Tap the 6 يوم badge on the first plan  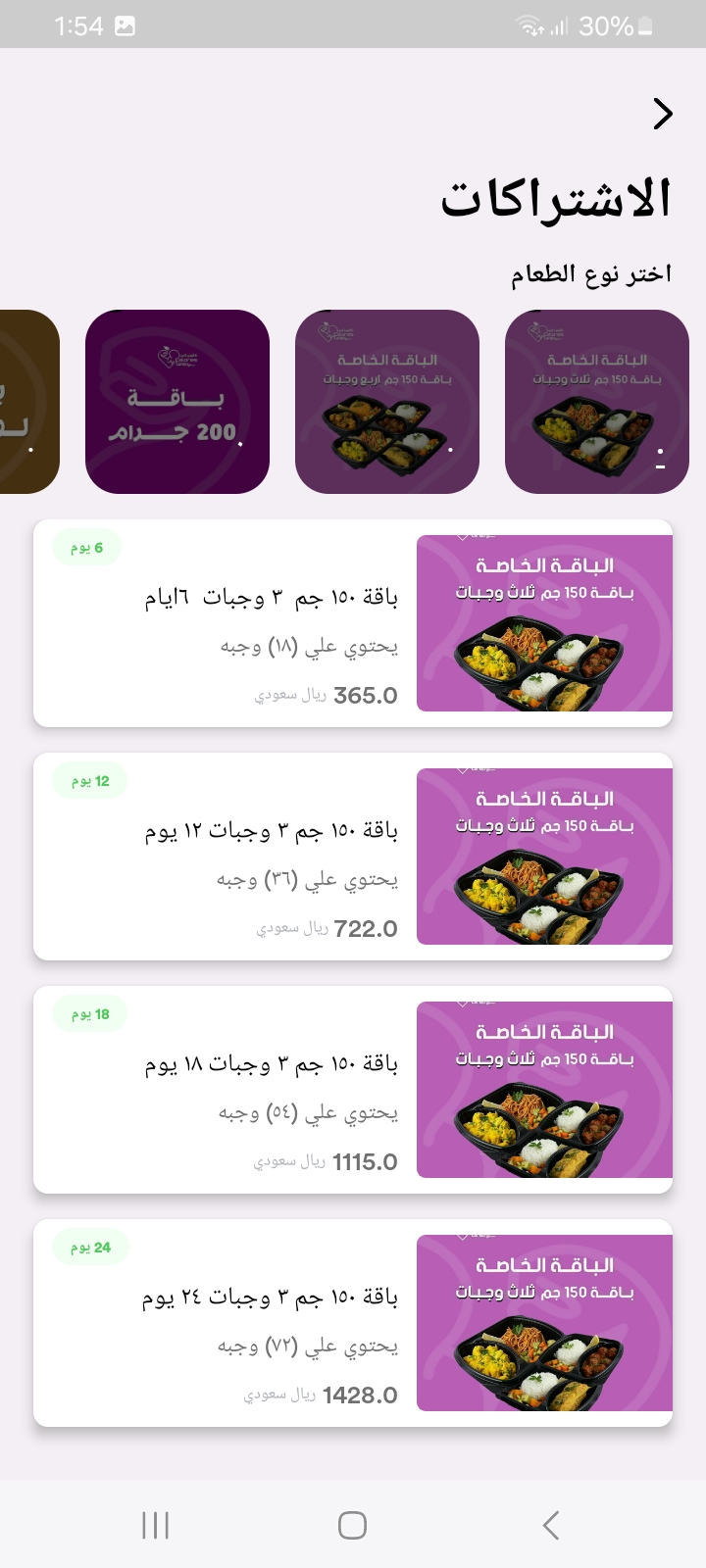point(85,548)
